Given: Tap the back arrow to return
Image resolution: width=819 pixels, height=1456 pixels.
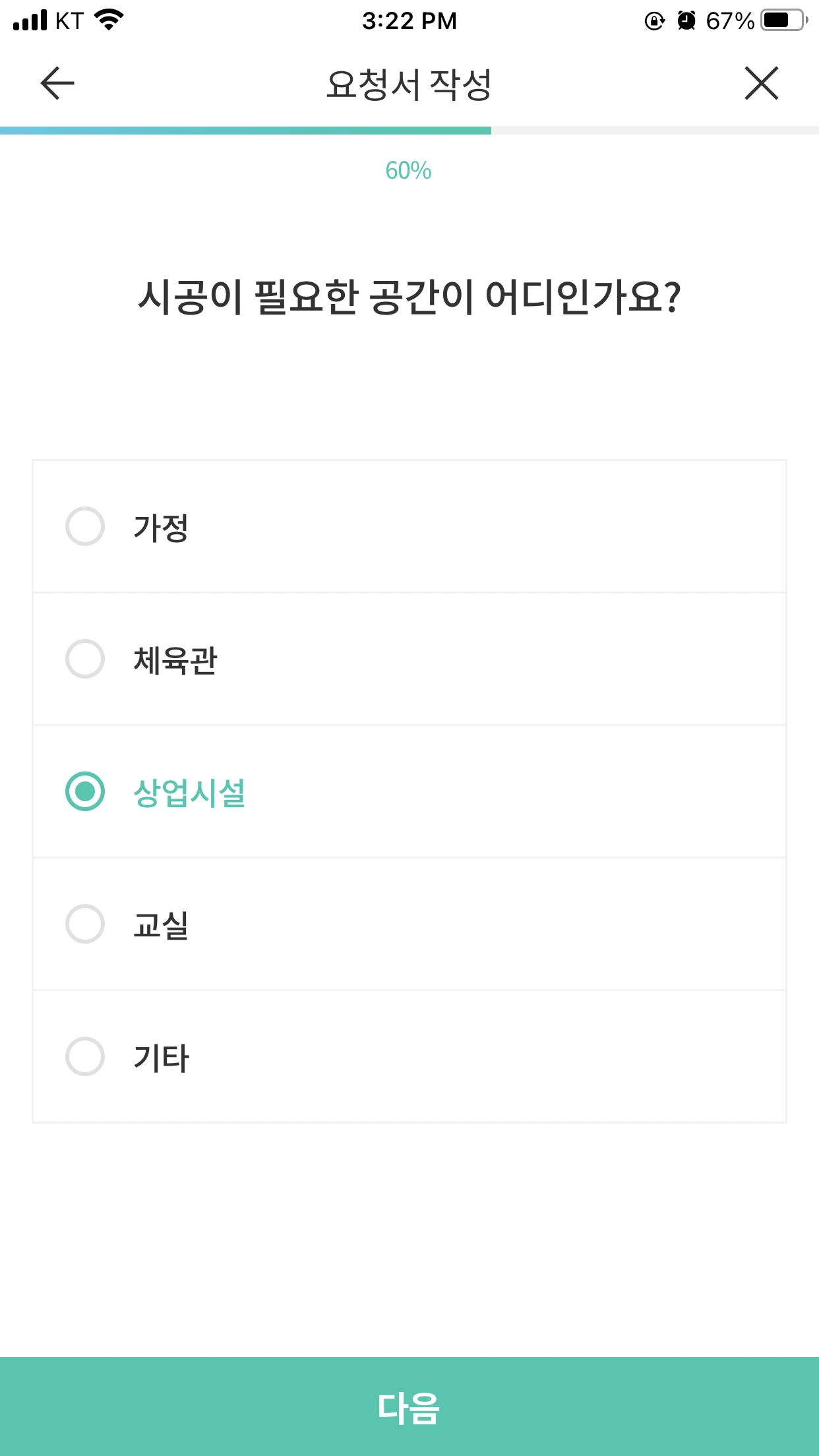Looking at the screenshot, I should [55, 83].
